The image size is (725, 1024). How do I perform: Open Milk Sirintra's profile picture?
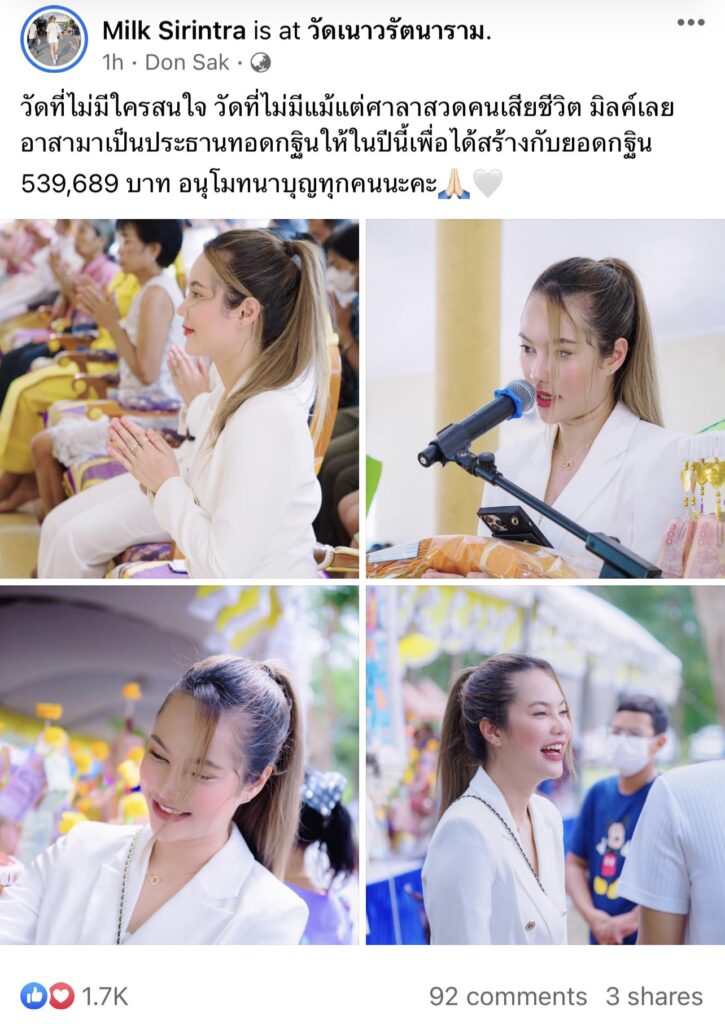tap(54, 38)
